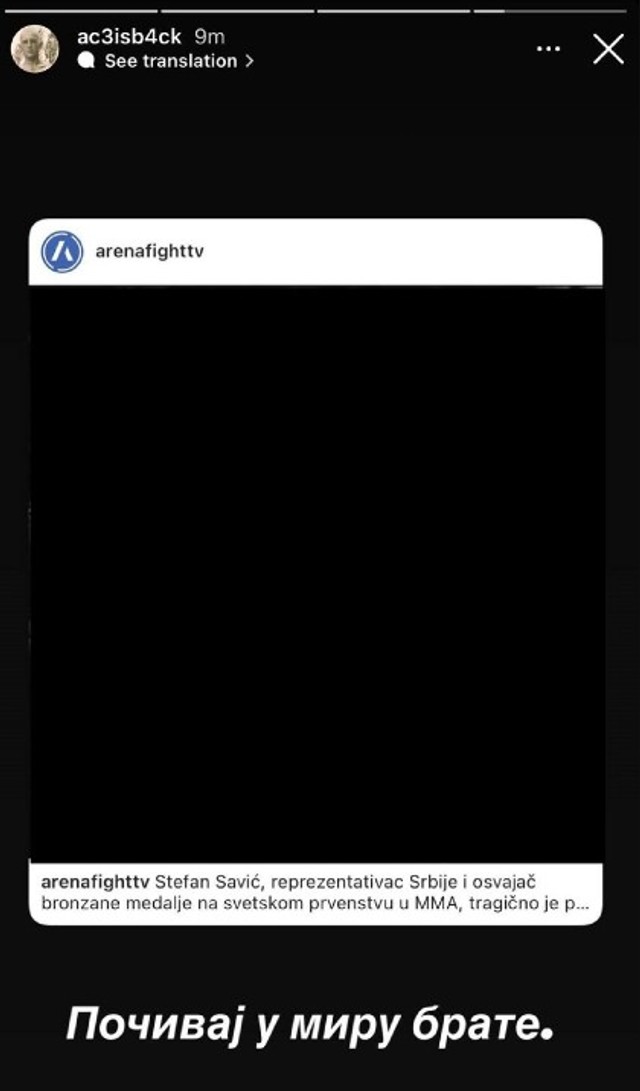Open the story overflow menu
The image size is (640, 1091).
548,49
